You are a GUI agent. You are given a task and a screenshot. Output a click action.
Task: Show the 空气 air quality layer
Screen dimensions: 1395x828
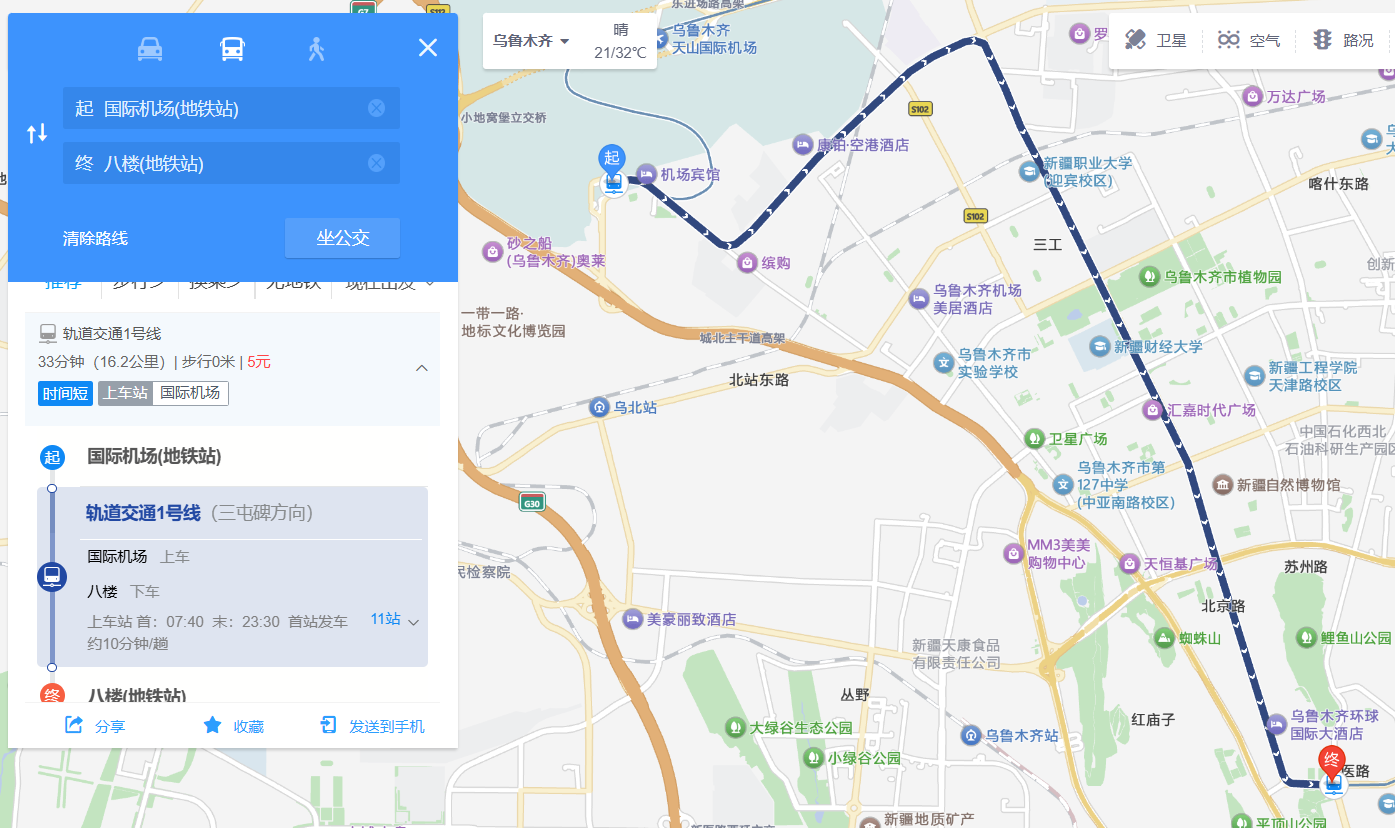1249,41
